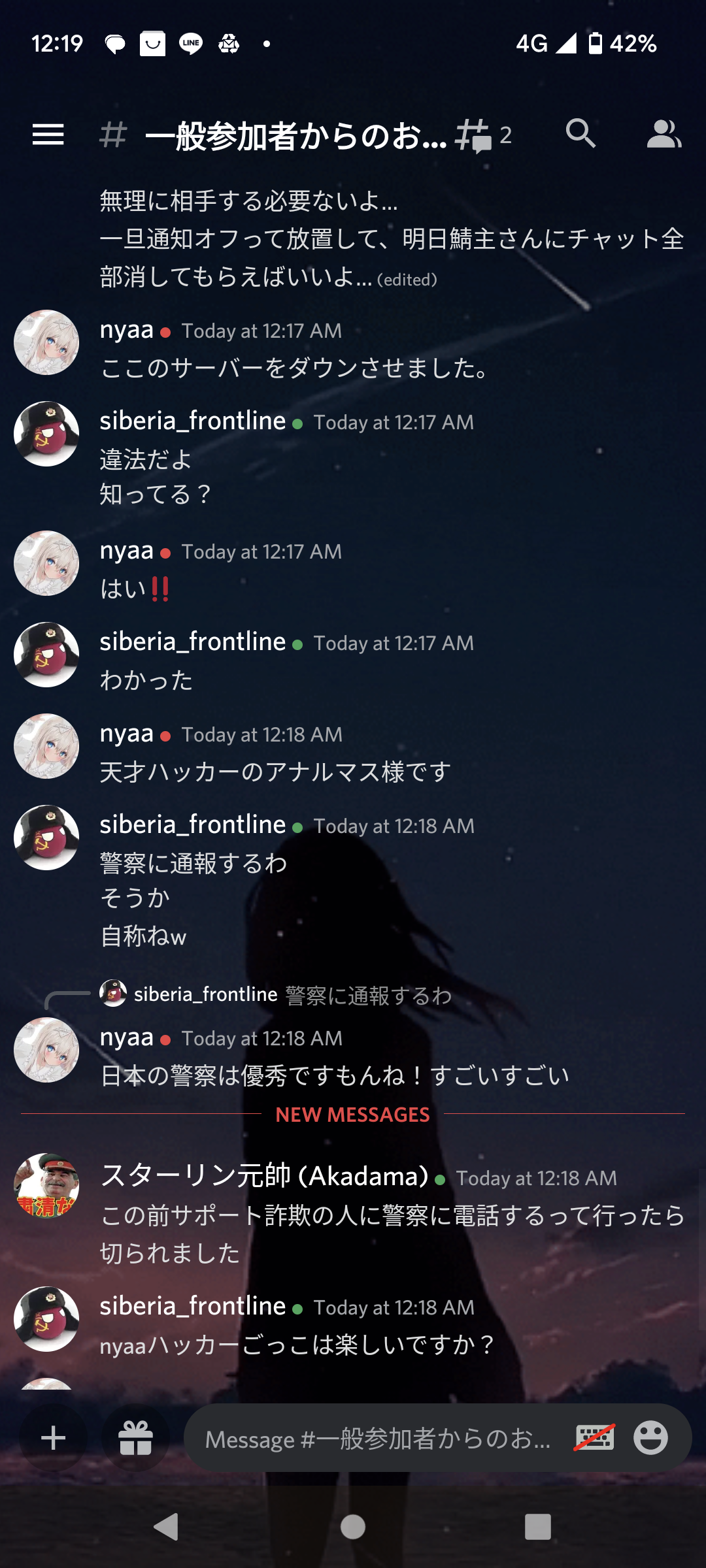This screenshot has height=1568, width=706.
Task: Open スターリン元帥 (Akadama)'s profile avatar
Action: [x=46, y=1186]
